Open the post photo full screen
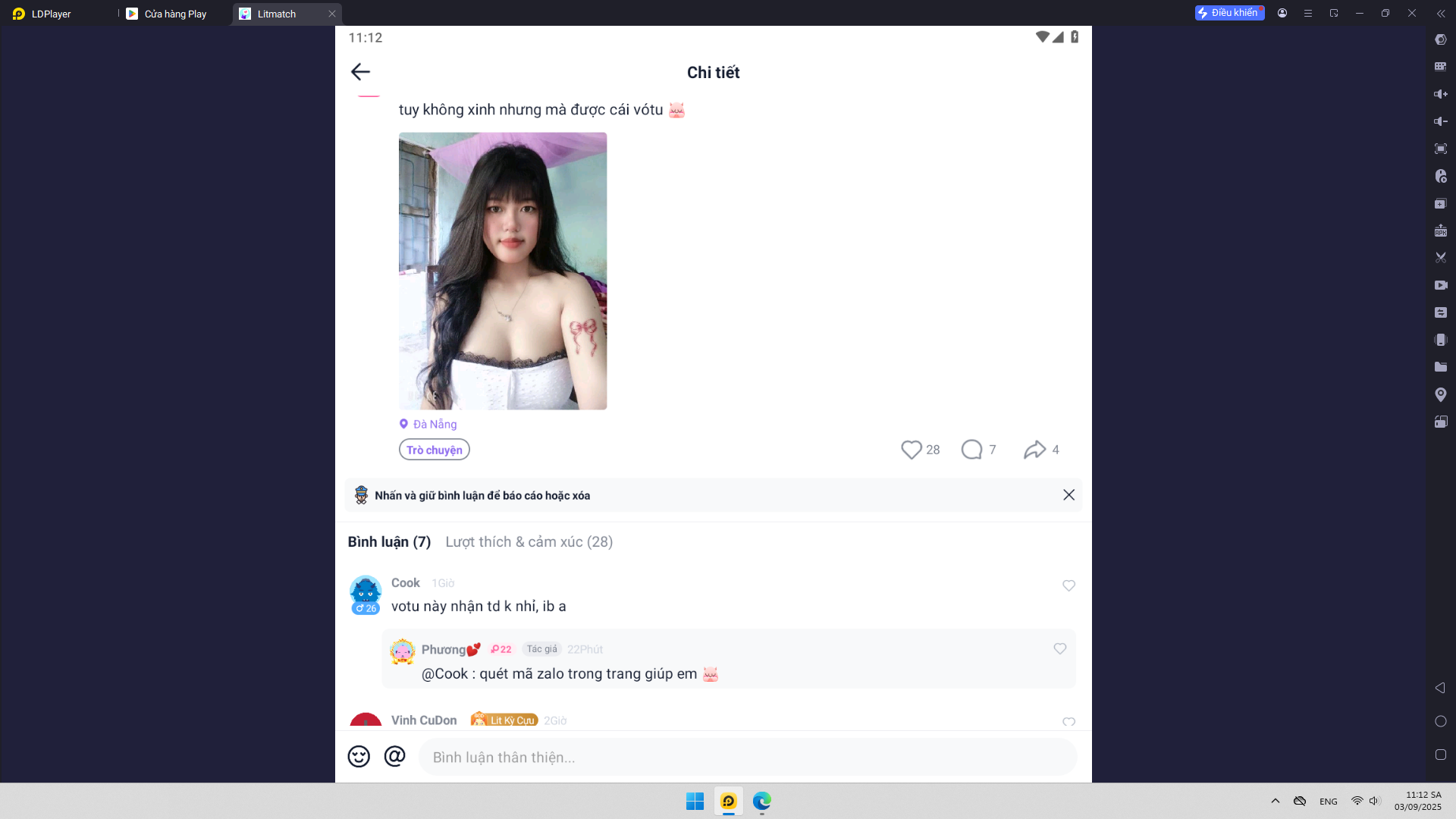 pos(502,271)
